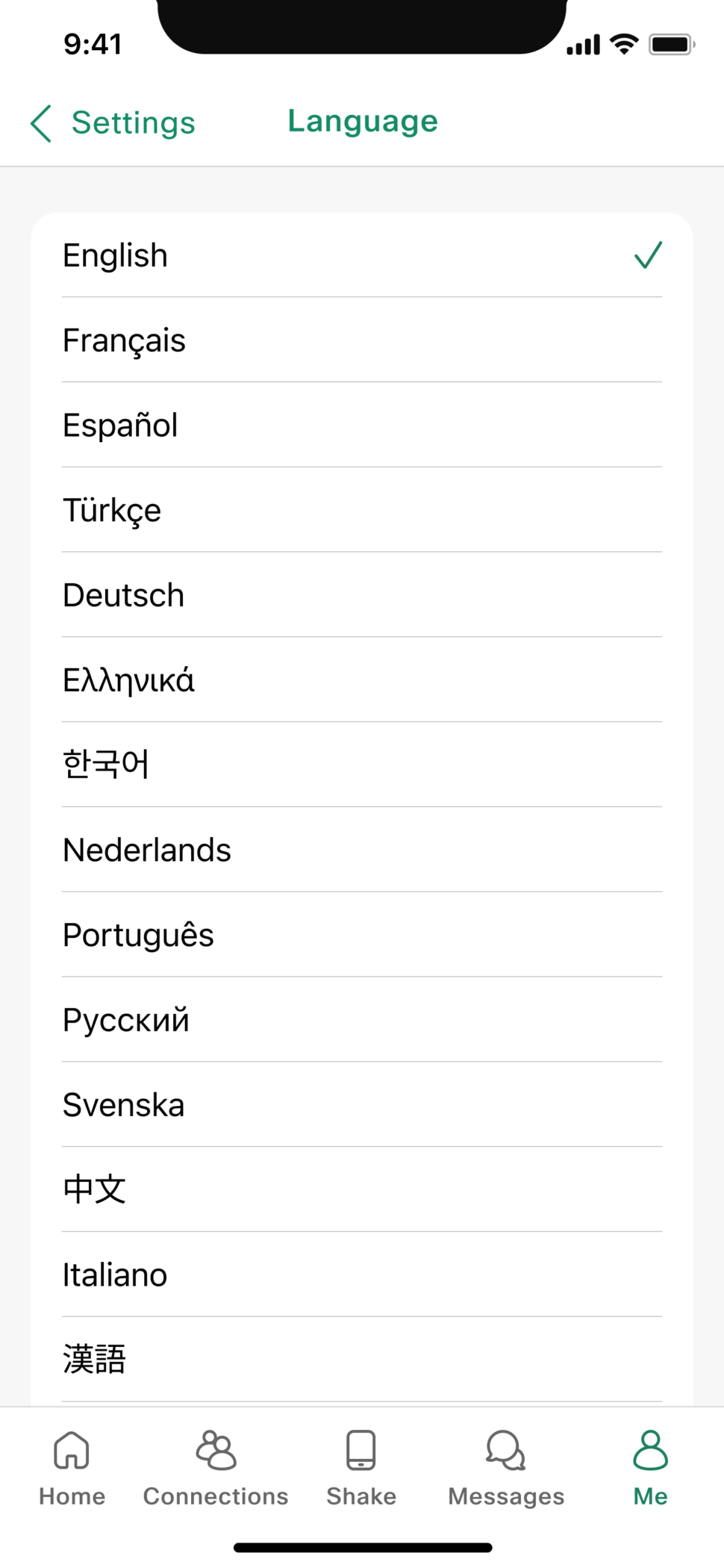
Task: Select English as the language
Action: [362, 255]
